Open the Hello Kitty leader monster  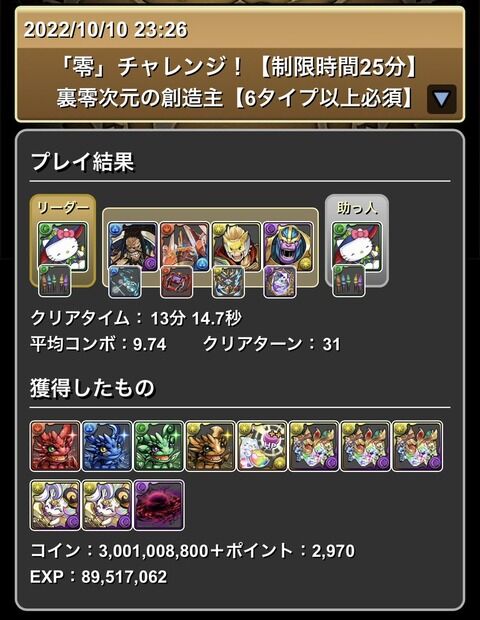63,247
